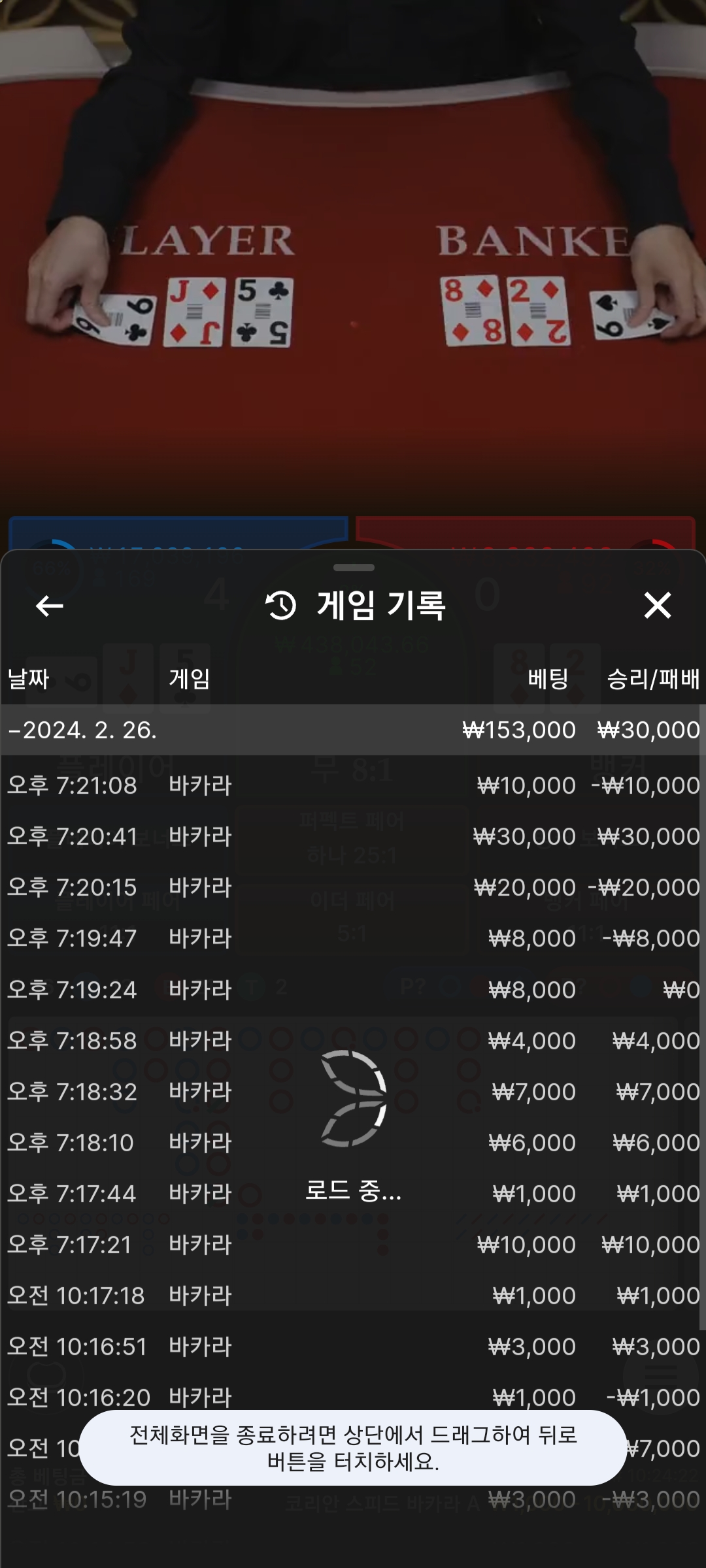
Task: Open the 오후 7:19:24 record with ₩0 result
Action: point(353,989)
